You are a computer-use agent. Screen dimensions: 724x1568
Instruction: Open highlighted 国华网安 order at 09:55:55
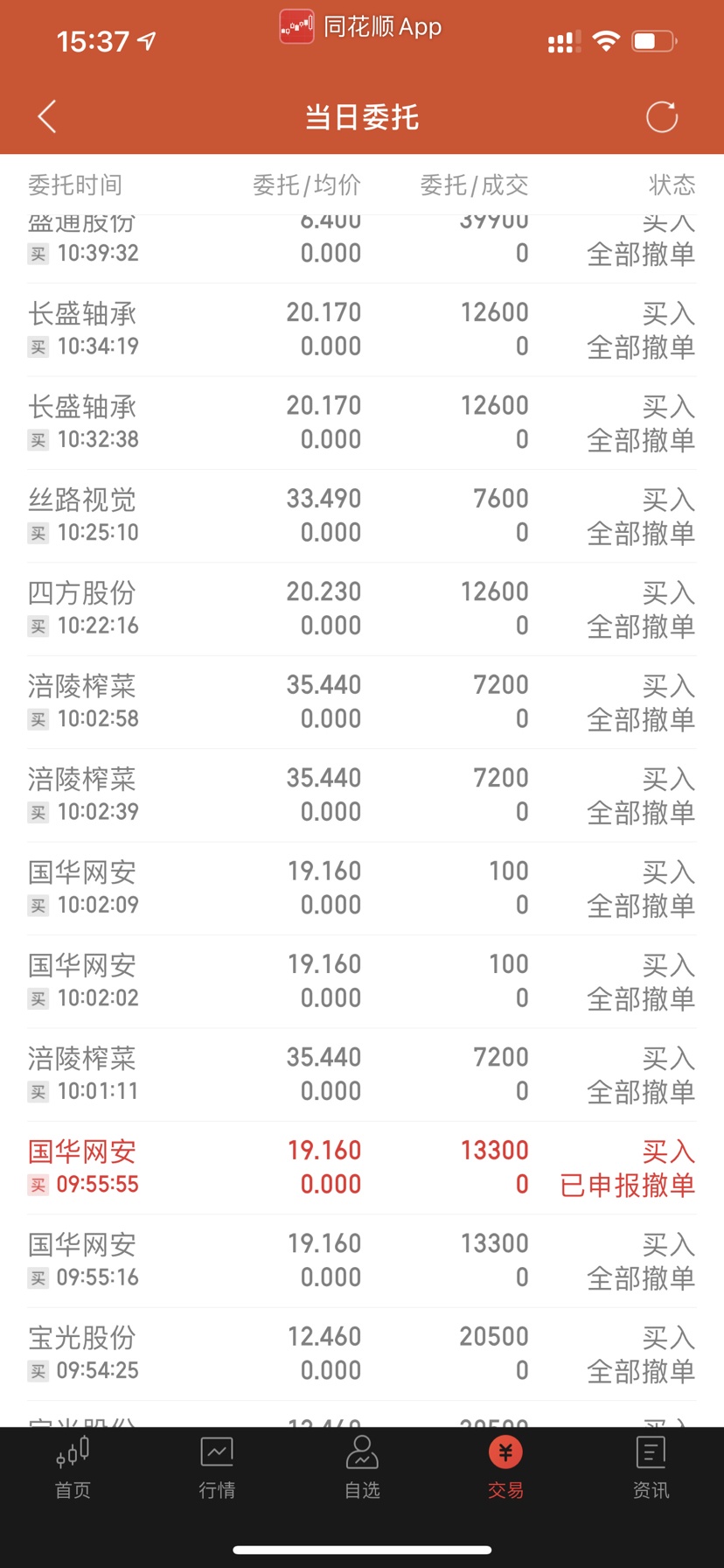362,1167
